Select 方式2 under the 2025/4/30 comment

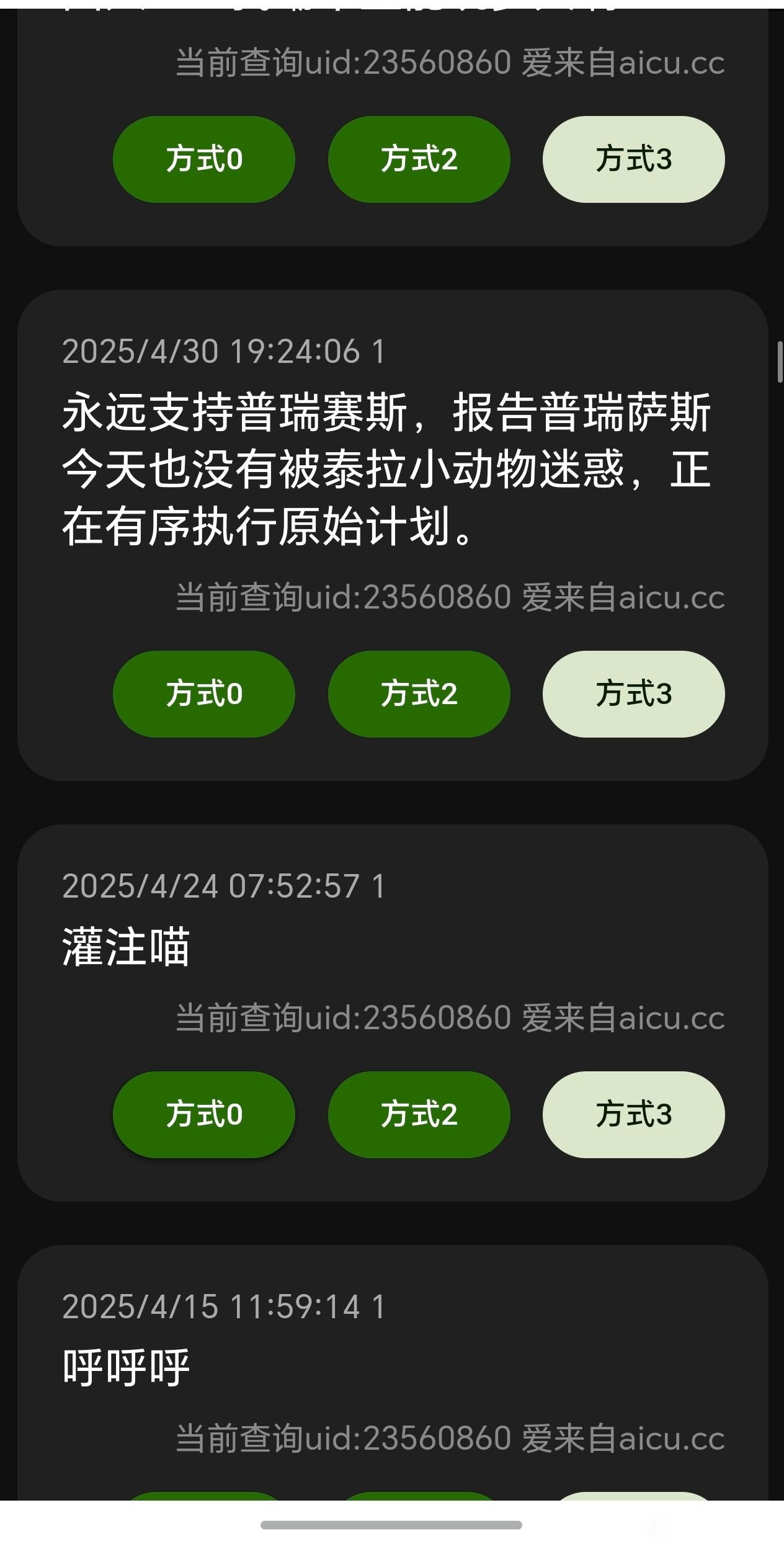[419, 694]
